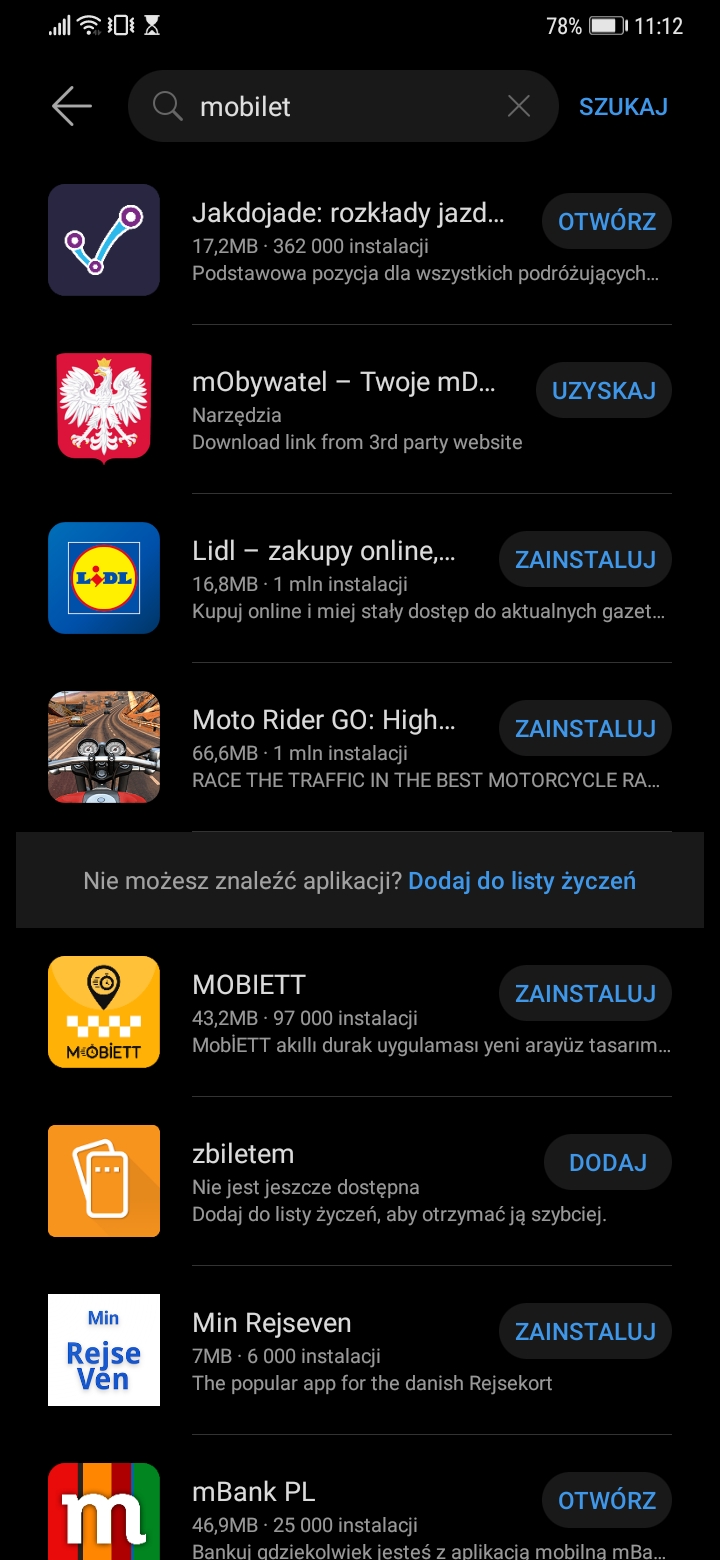Install the Lidl app
This screenshot has width=720, height=1560.
pos(585,560)
